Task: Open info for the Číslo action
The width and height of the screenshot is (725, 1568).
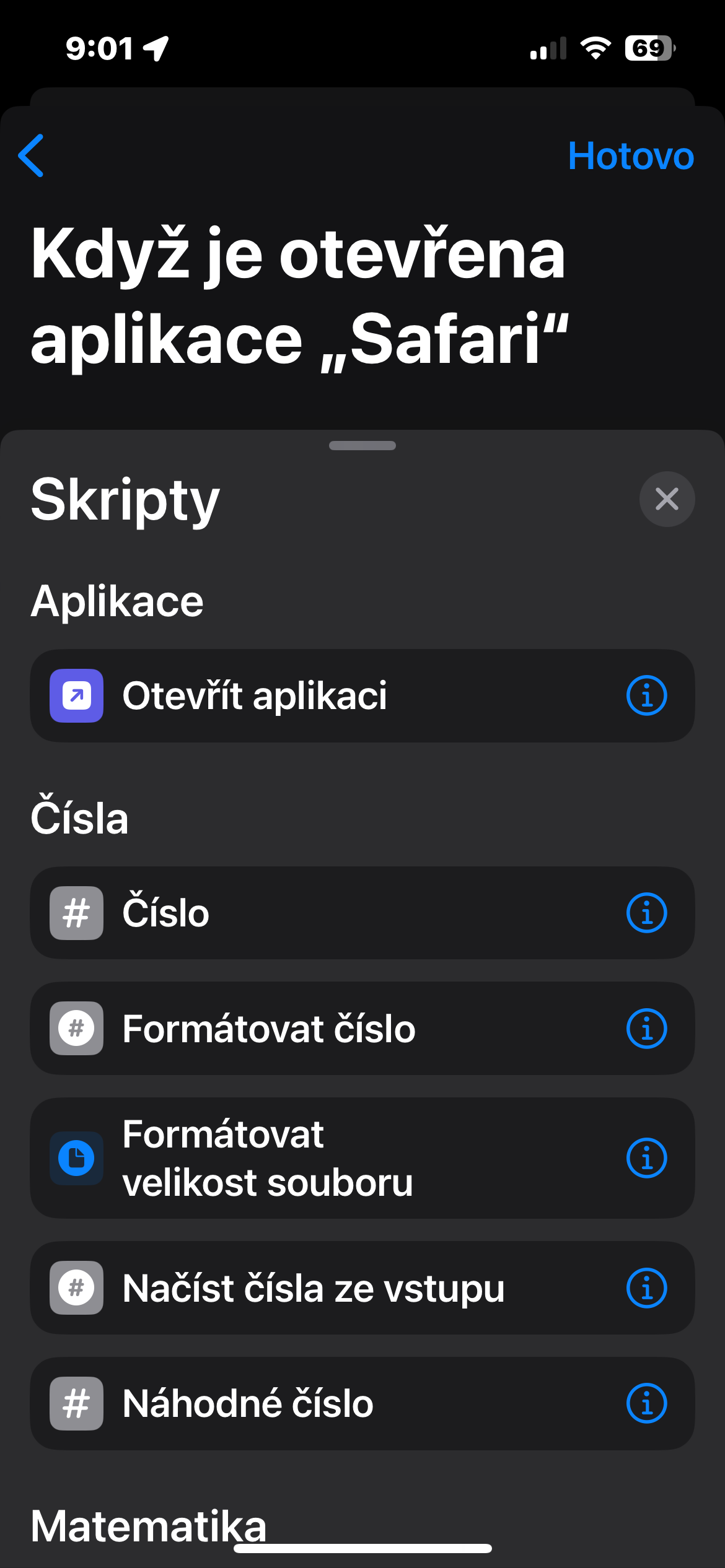Action: 646,913
